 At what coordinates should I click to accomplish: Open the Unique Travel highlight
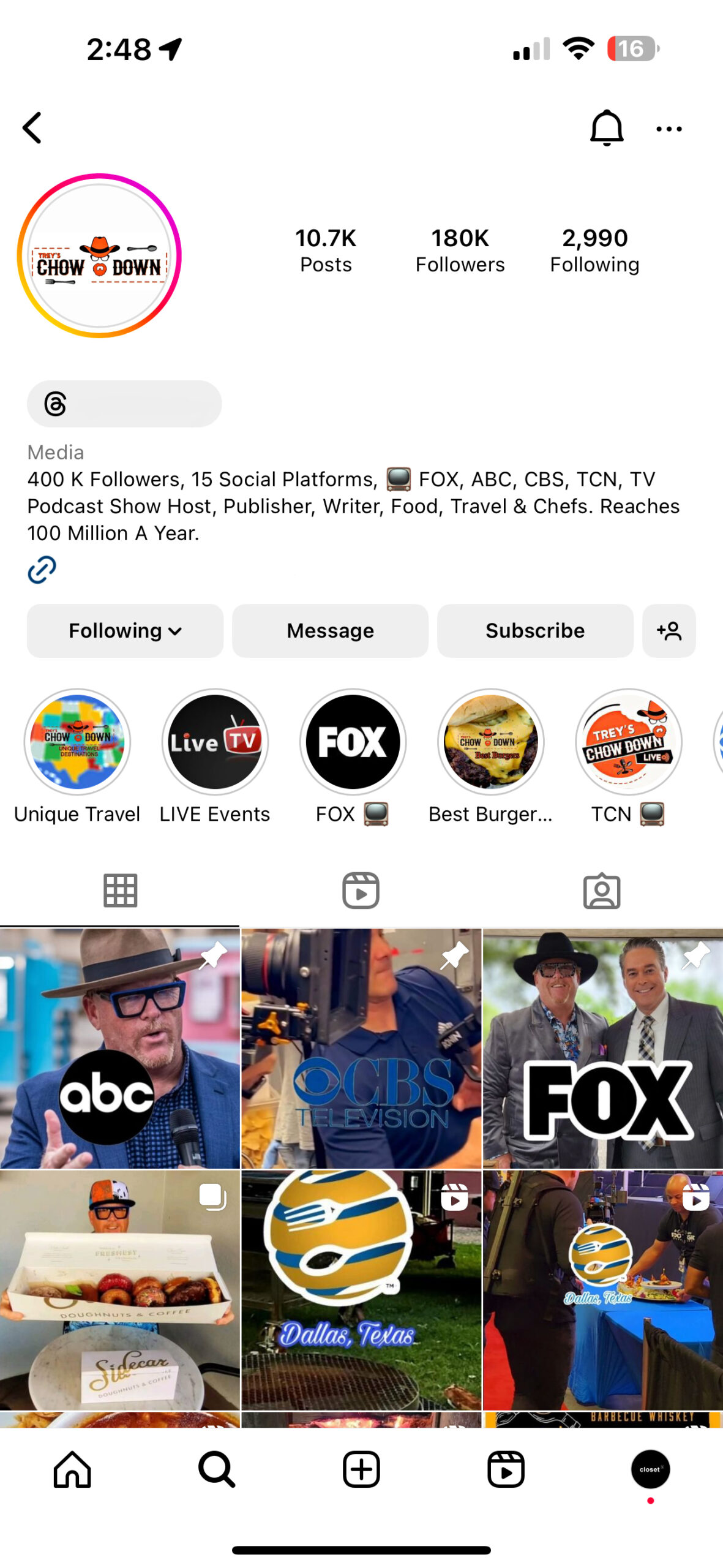pos(77,742)
